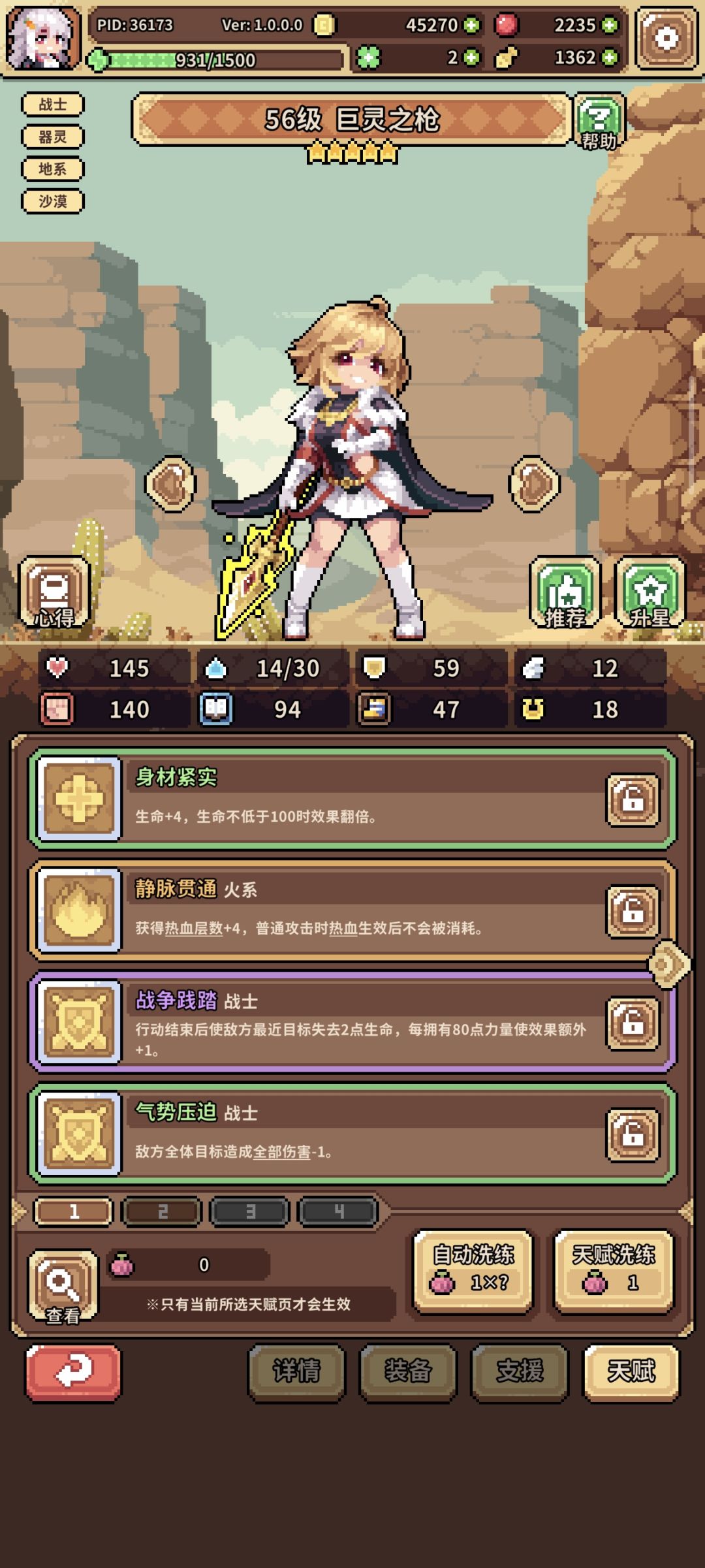Click the left arrow beside the character
Viewport: 705px width, 1568px height.
171,482
